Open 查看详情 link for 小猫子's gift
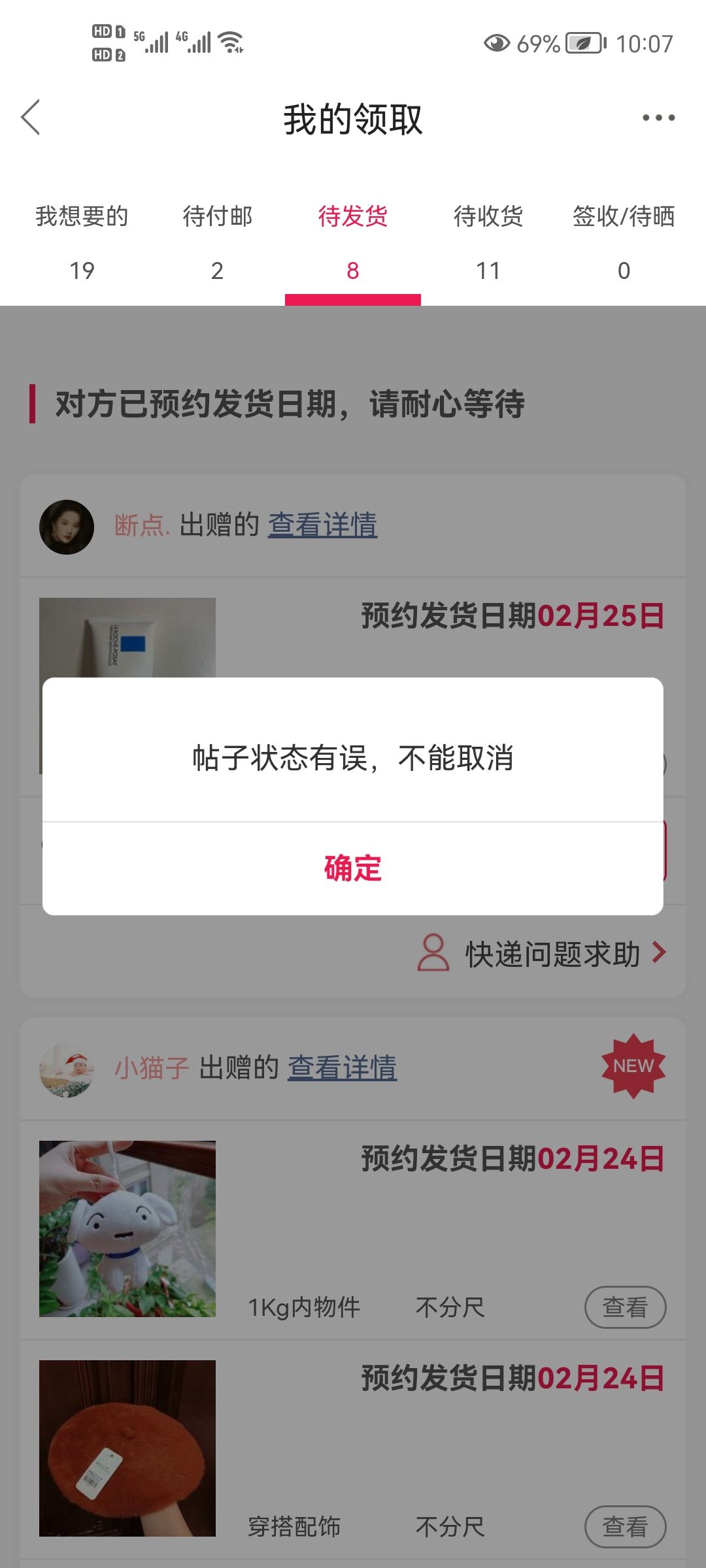The image size is (706, 1568). 342,1068
